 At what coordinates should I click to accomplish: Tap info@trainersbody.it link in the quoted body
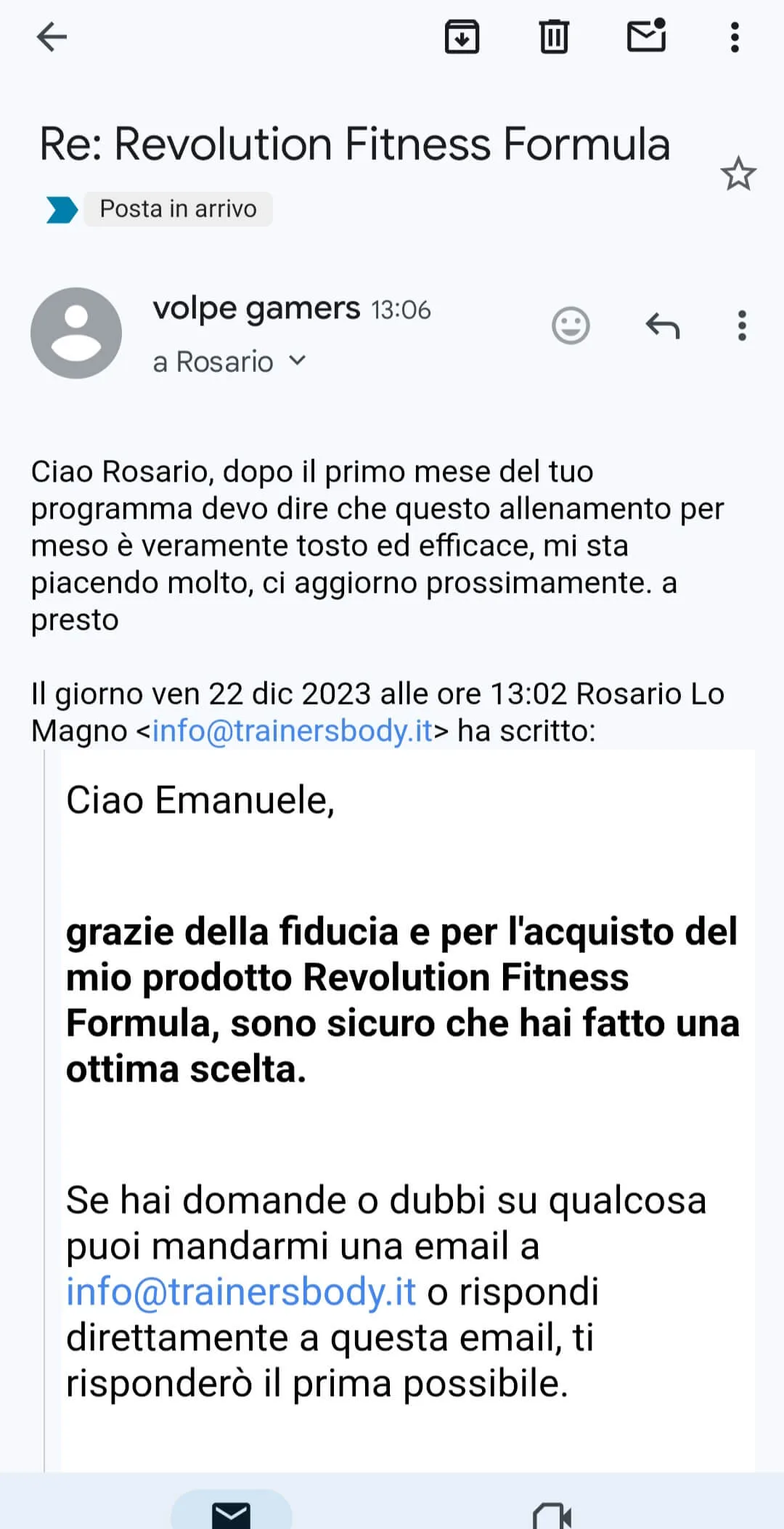[x=241, y=1292]
